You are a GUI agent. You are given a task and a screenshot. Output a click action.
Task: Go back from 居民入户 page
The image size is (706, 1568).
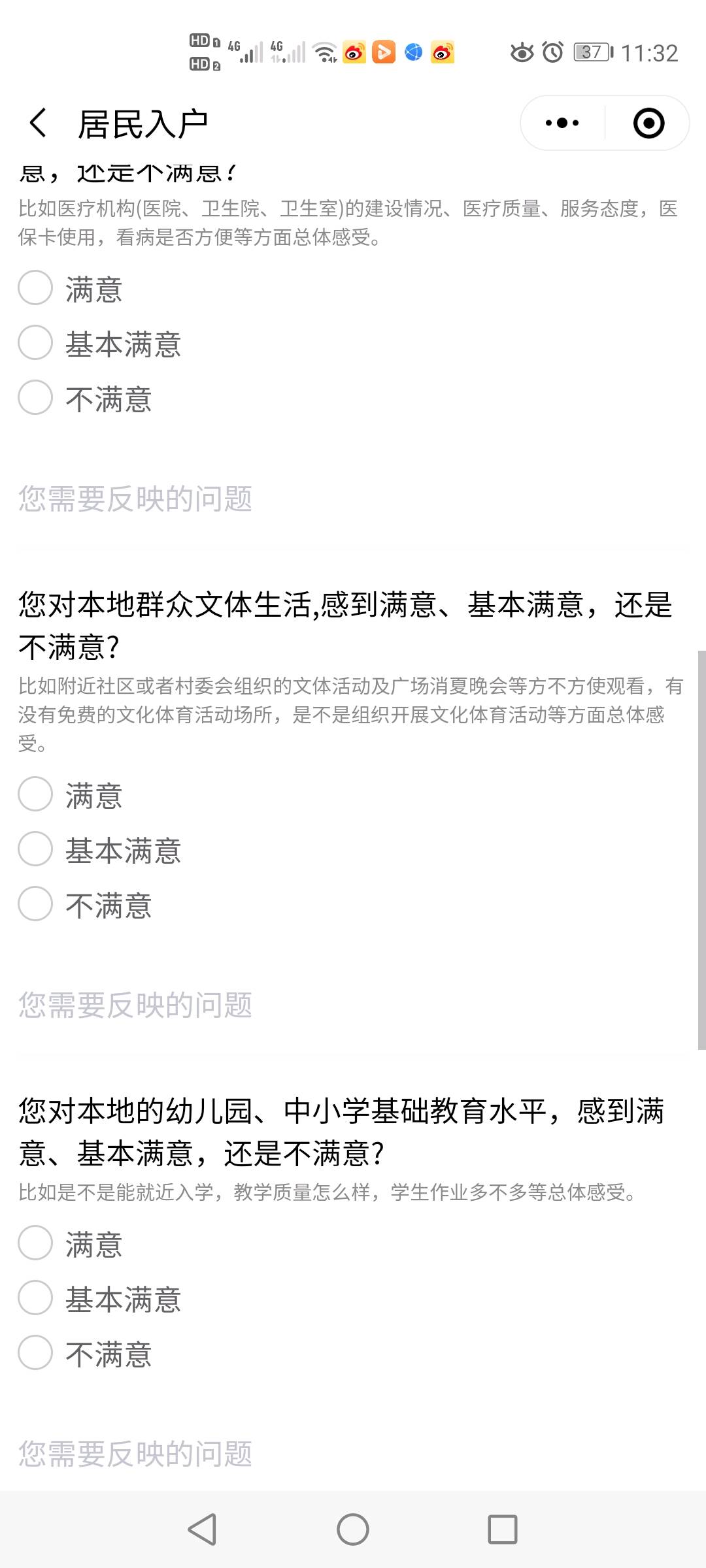click(39, 123)
